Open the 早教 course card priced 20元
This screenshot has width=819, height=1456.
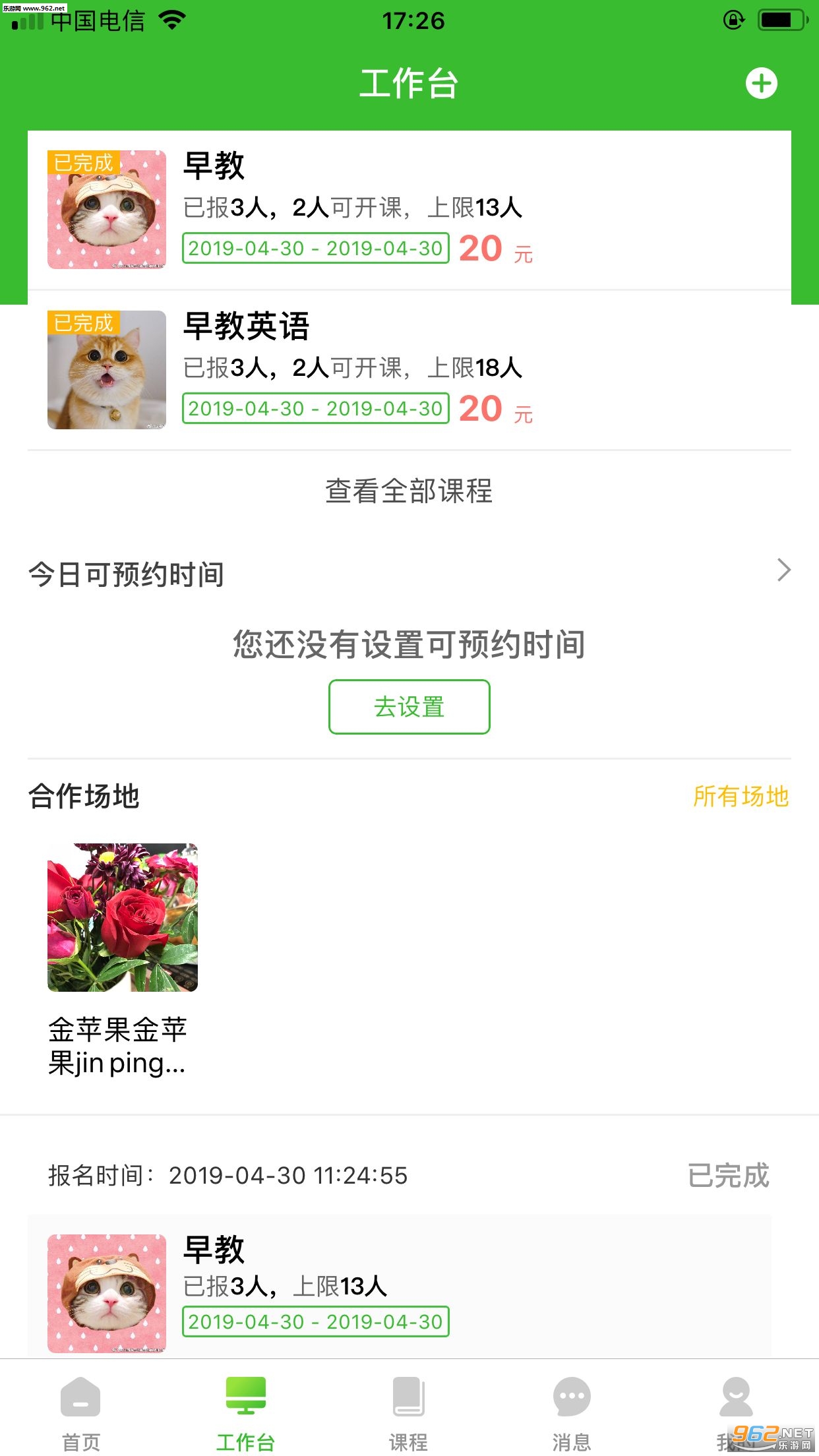pyautogui.click(x=409, y=210)
